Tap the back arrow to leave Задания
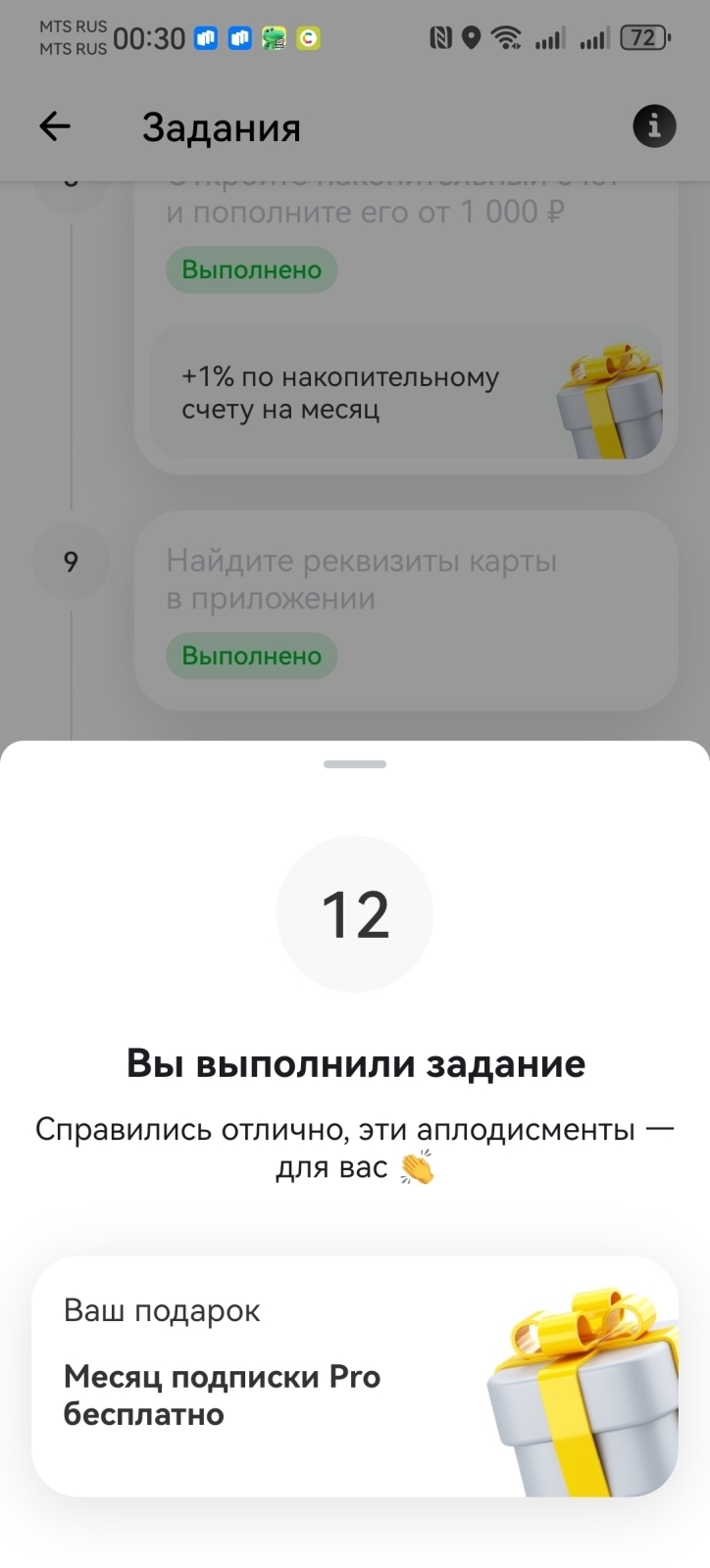 click(x=55, y=126)
